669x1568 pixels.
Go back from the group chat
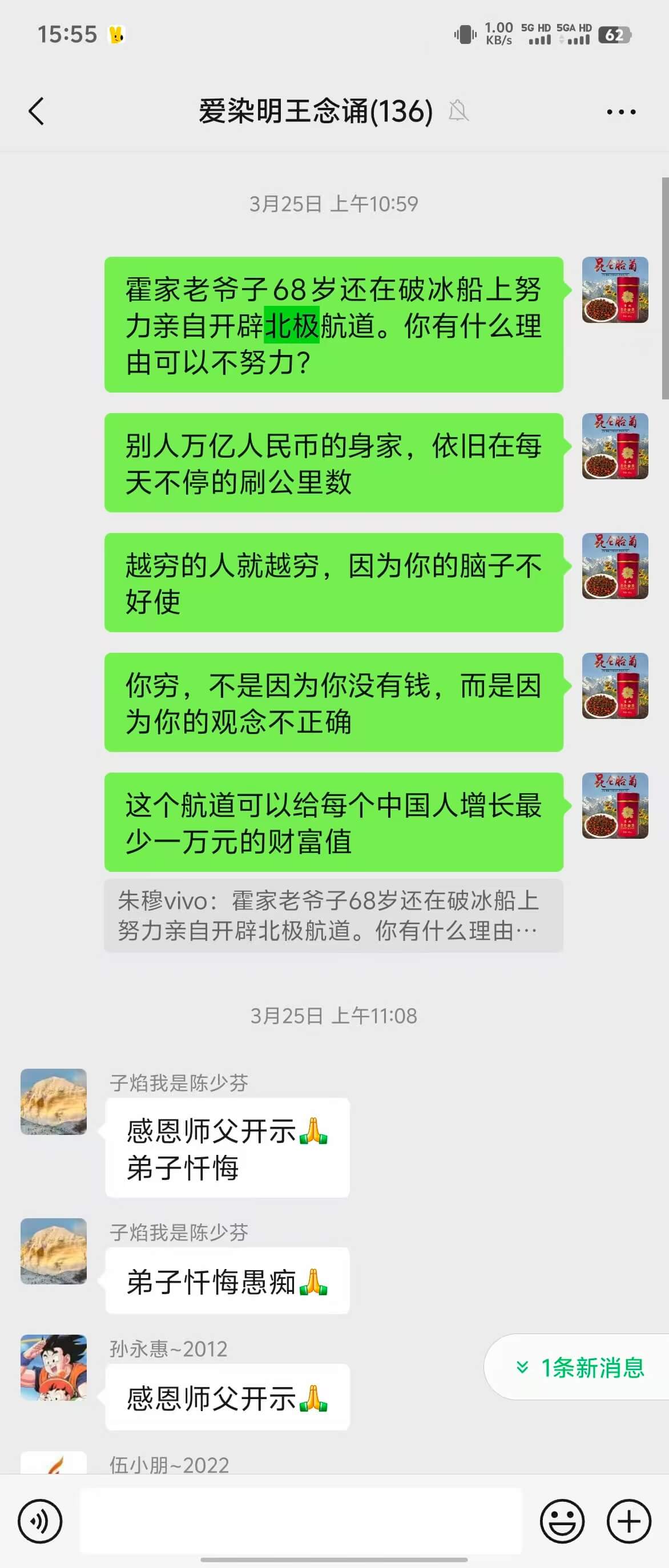point(37,111)
